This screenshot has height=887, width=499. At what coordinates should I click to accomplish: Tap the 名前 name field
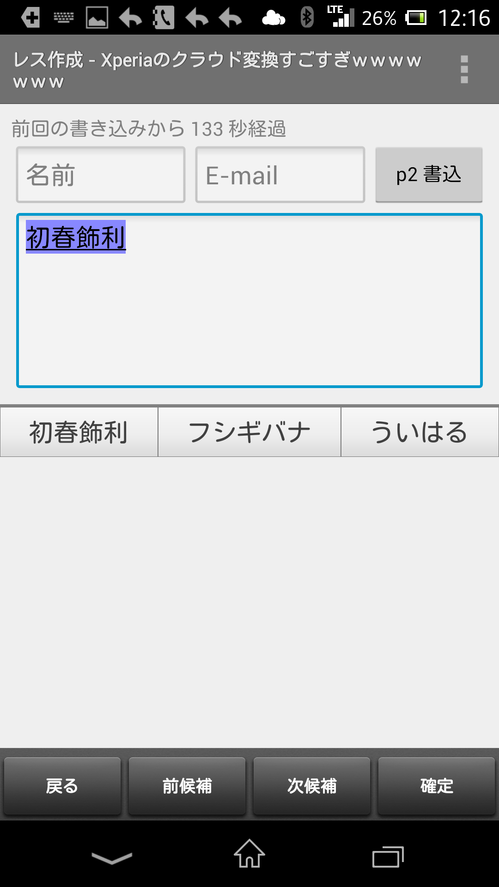101,175
